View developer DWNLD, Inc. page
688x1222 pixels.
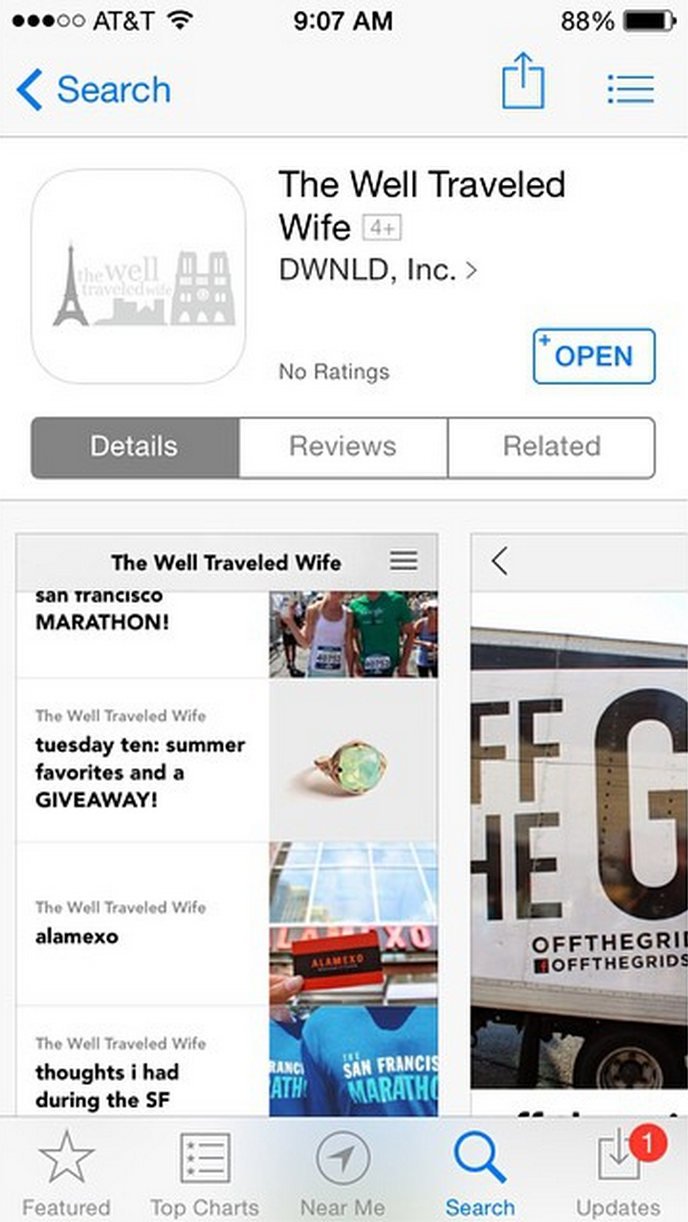pos(377,270)
